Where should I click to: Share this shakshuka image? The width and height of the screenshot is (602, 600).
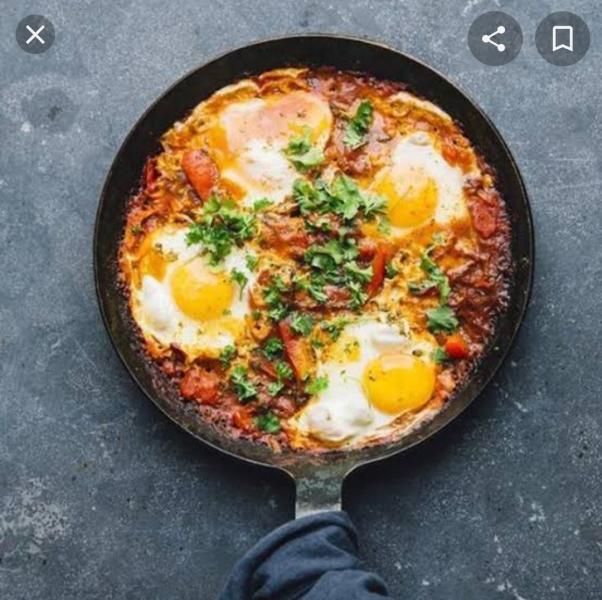494,38
